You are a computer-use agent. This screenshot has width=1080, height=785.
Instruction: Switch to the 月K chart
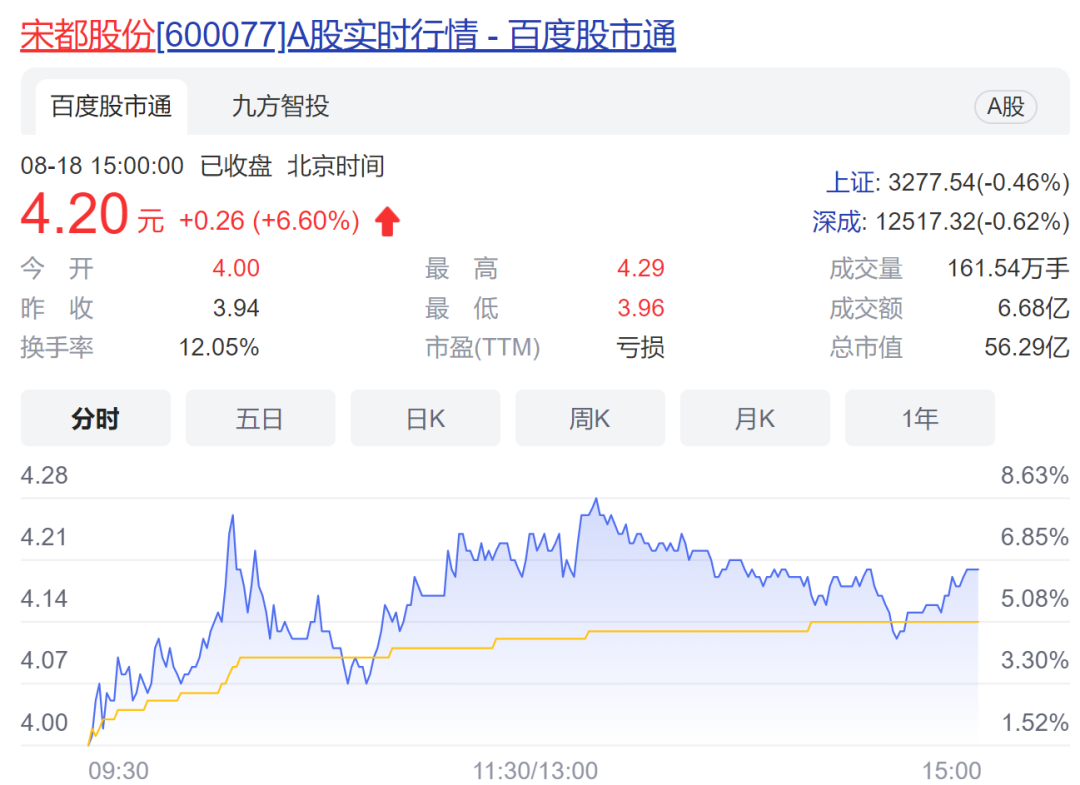755,418
